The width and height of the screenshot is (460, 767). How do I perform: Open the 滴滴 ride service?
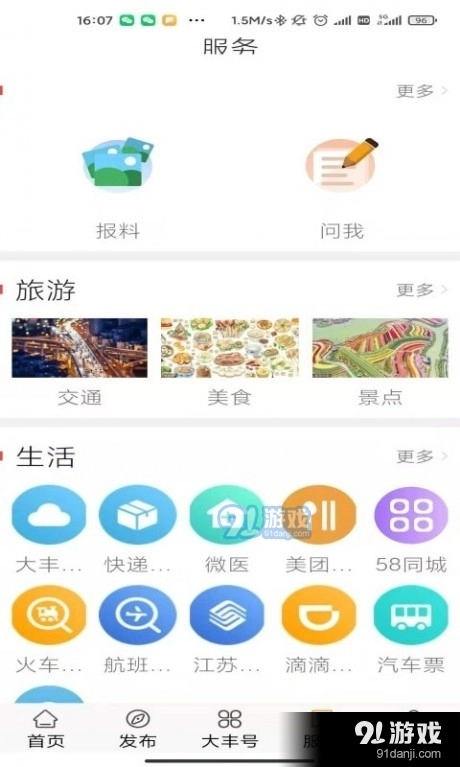(x=319, y=615)
